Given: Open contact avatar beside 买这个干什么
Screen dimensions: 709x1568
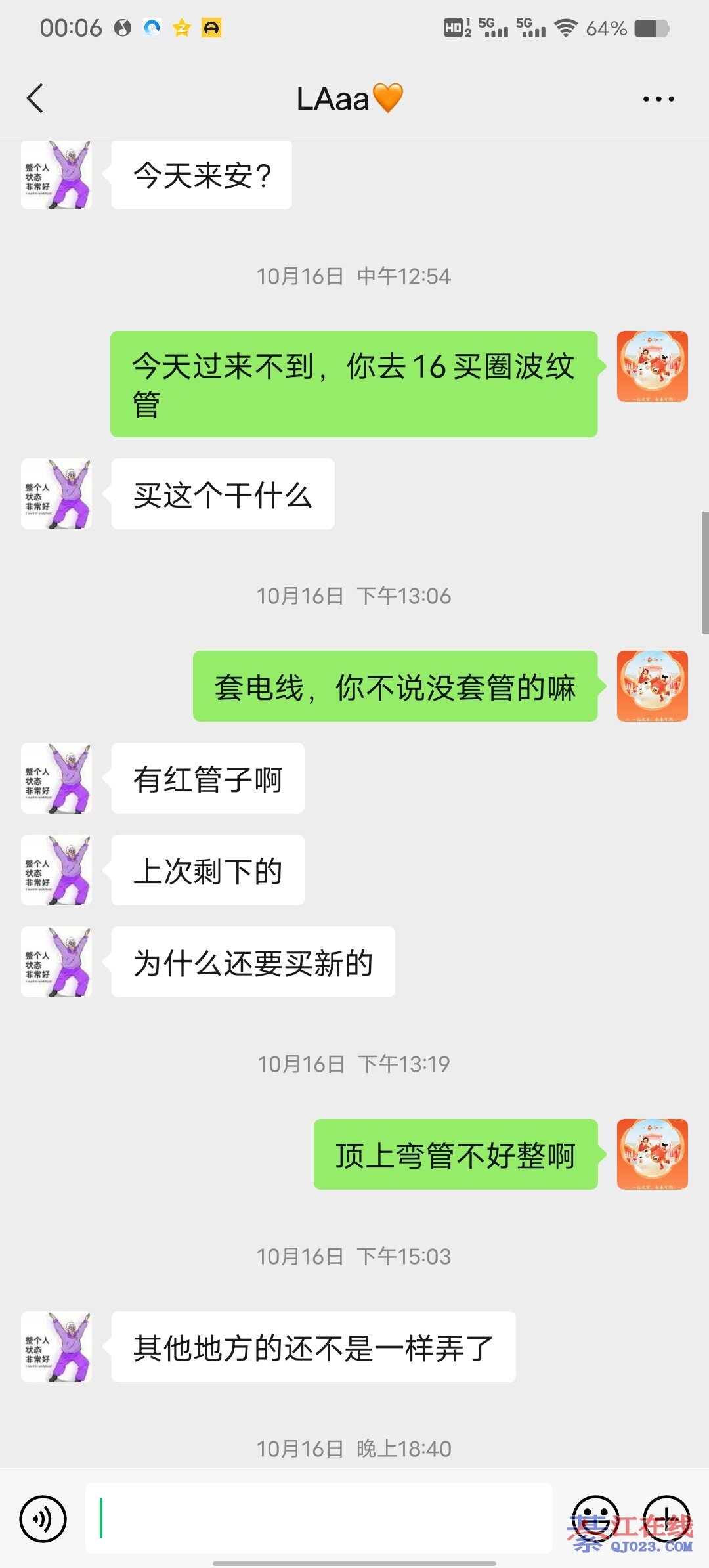Looking at the screenshot, I should tap(56, 494).
